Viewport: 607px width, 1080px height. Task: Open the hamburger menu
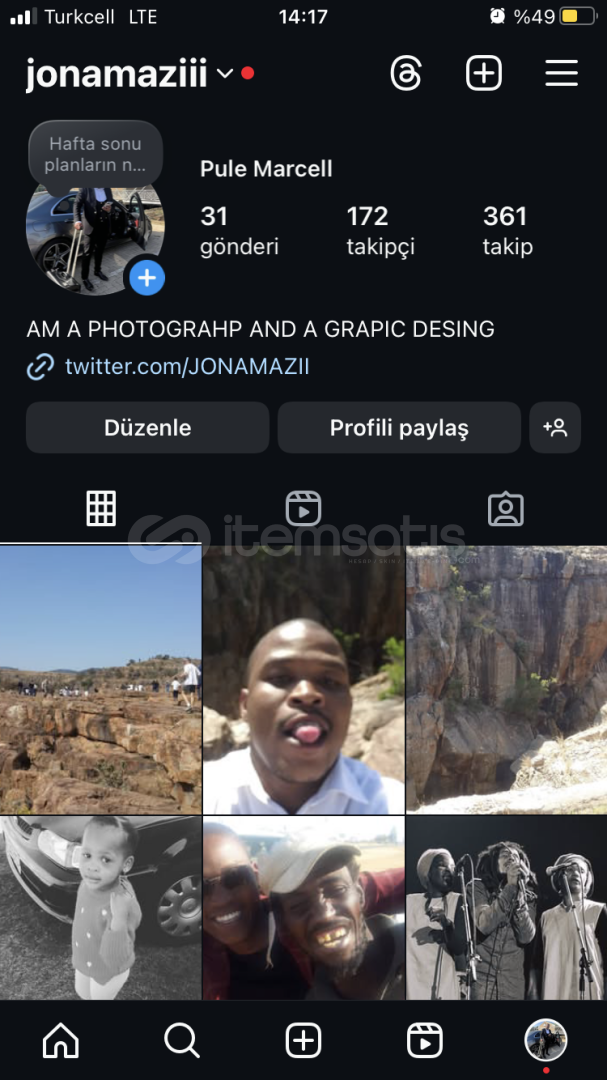(561, 73)
